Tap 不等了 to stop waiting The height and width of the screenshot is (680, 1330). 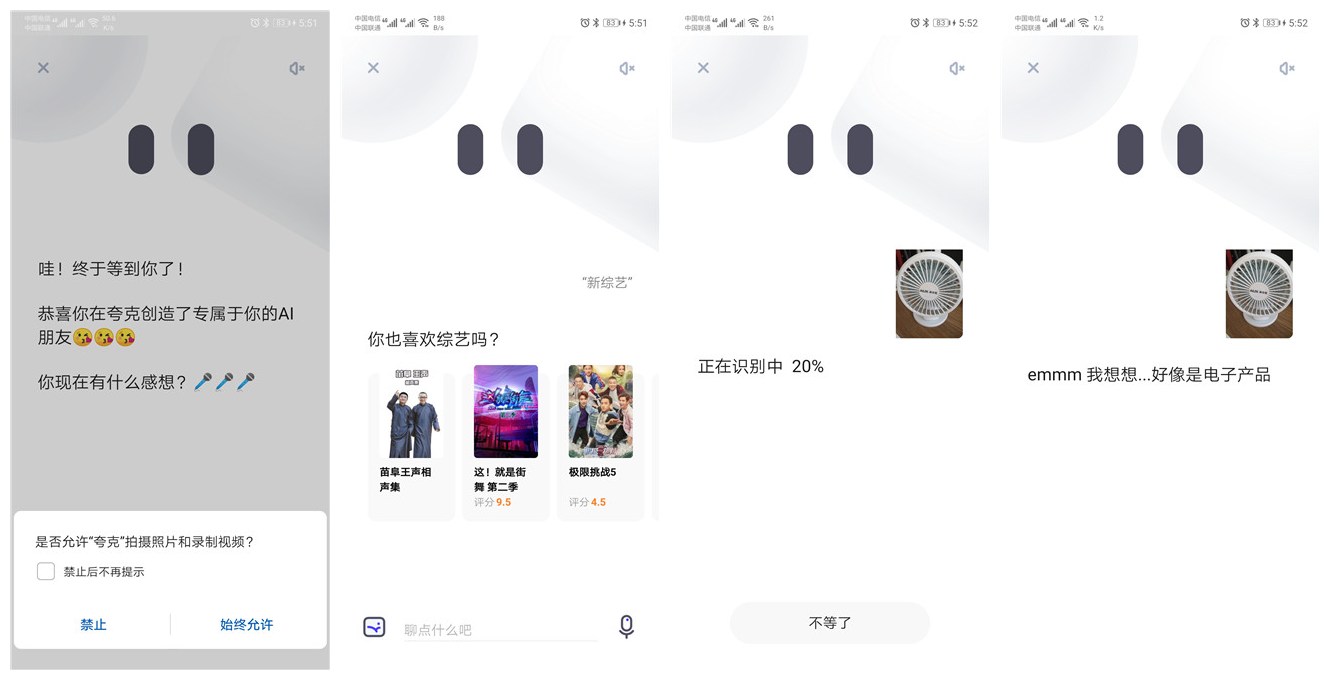pyautogui.click(x=829, y=622)
